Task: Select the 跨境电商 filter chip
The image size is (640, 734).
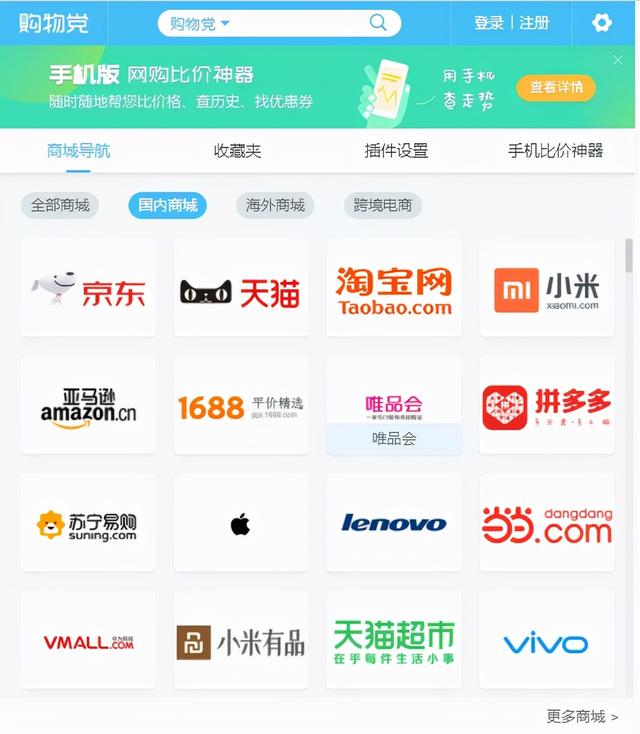Action: (382, 205)
